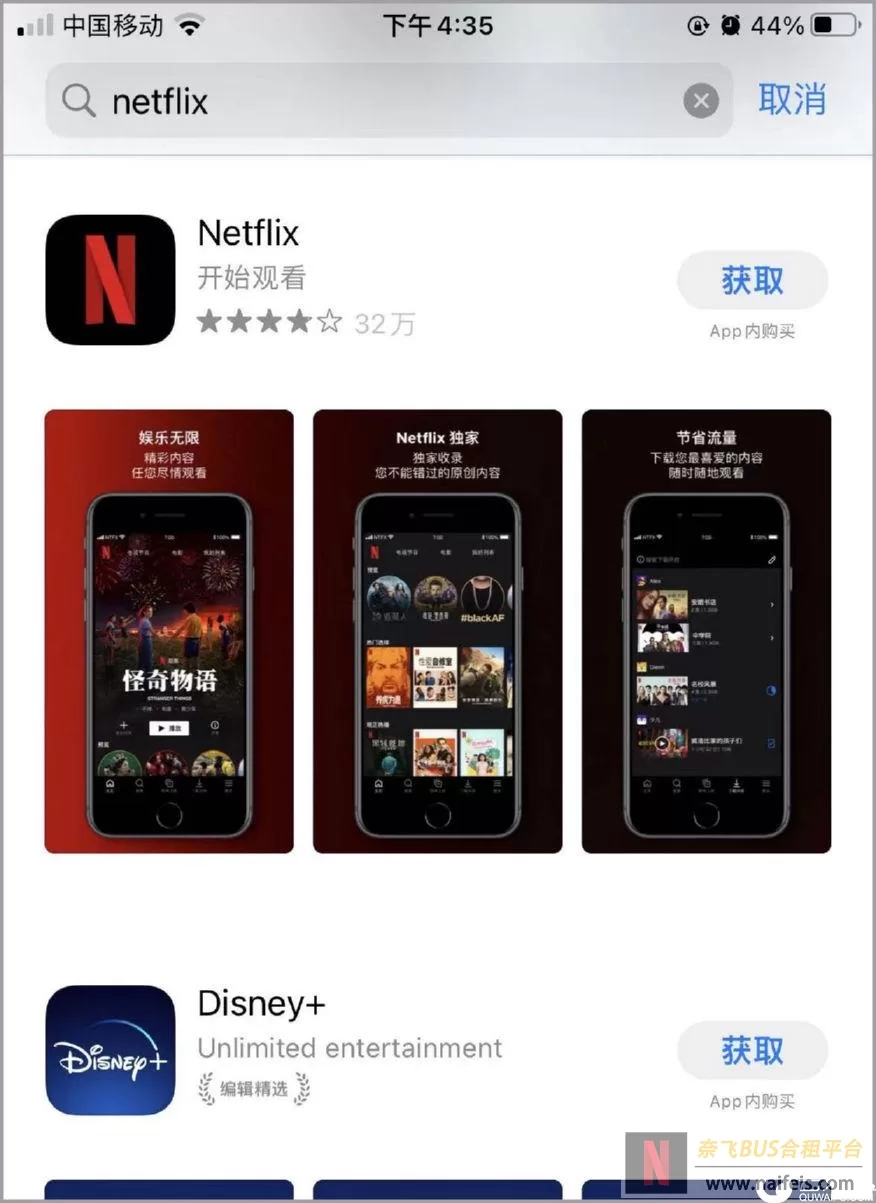Open the Netflix app listing
The image size is (876, 1203).
(249, 233)
